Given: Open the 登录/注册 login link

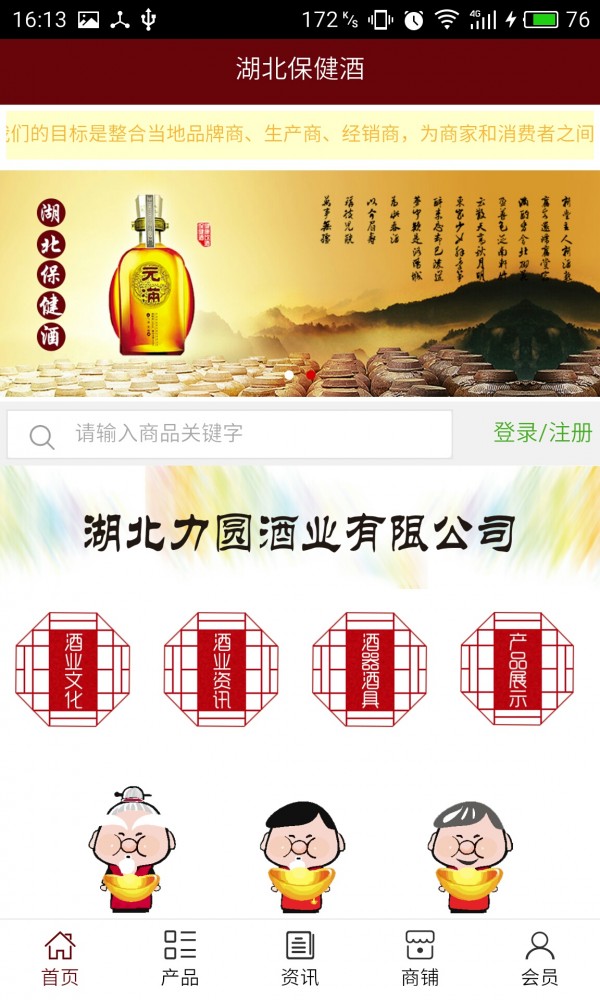Looking at the screenshot, I should [543, 433].
